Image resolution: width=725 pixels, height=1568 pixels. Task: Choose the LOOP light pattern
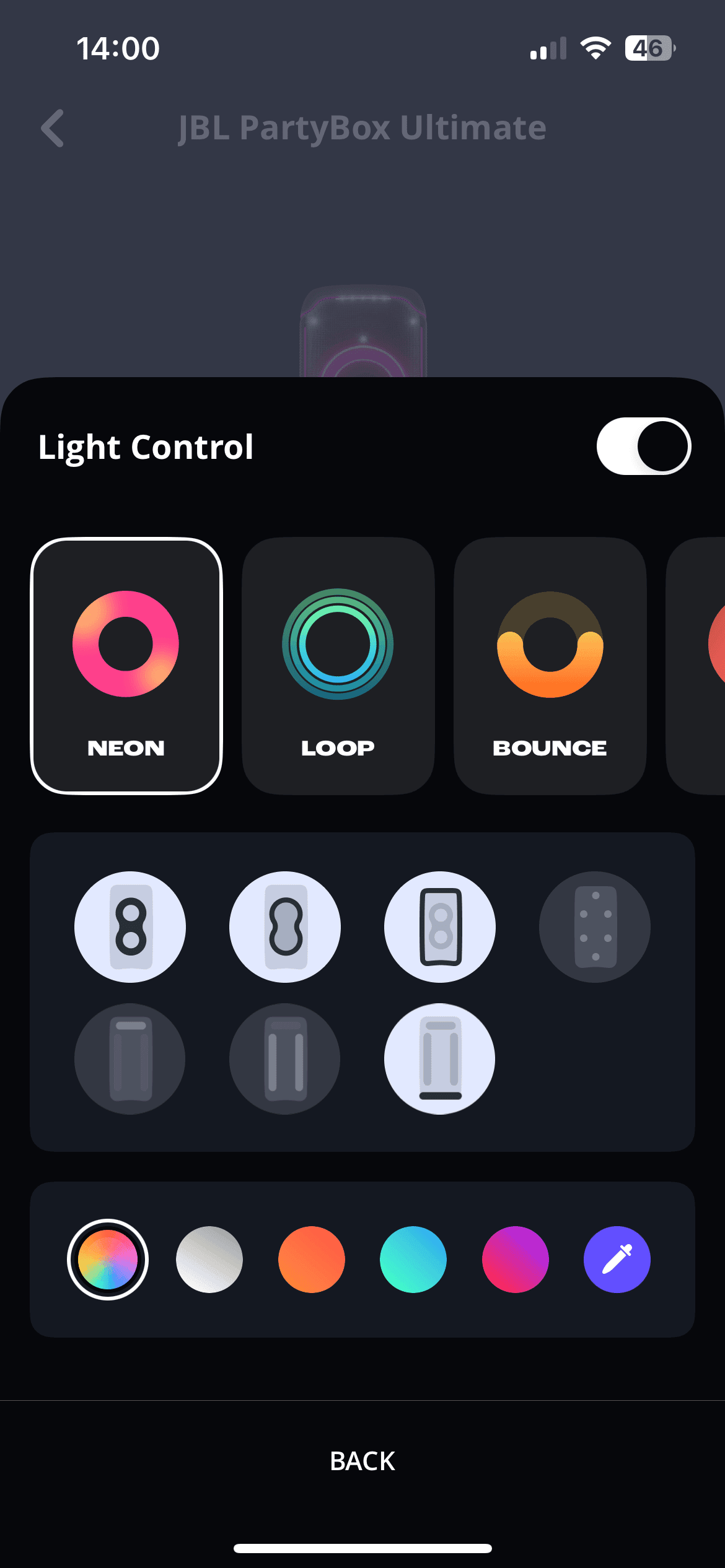[x=338, y=666]
